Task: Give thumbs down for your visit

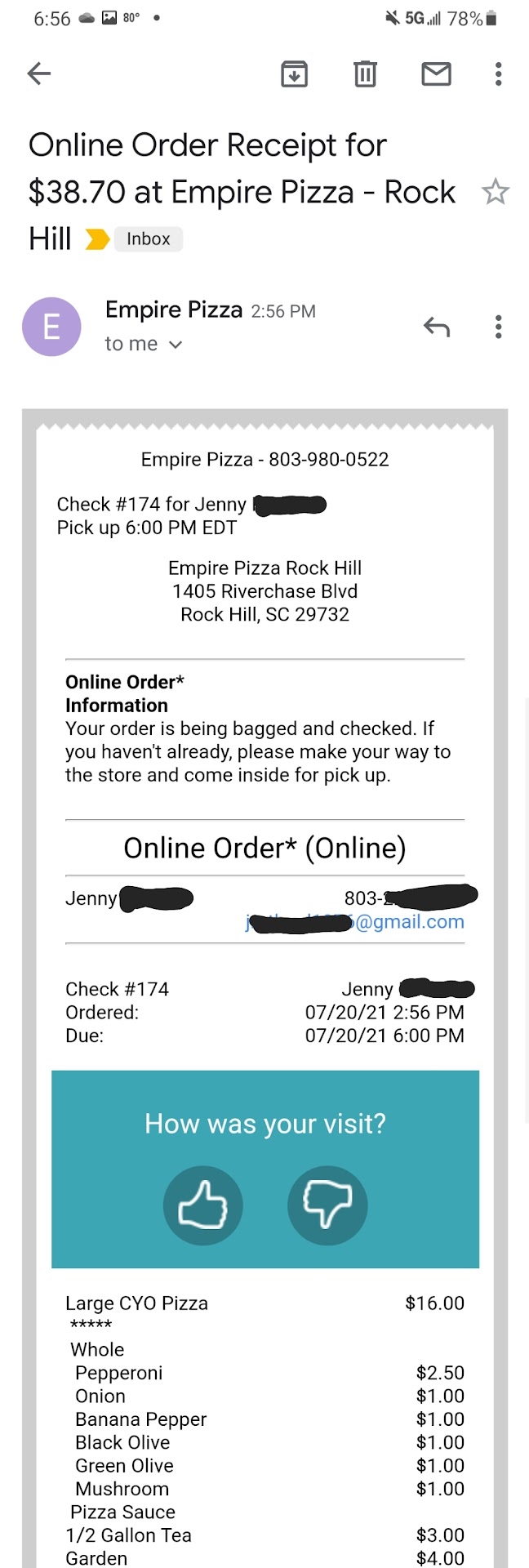Action: point(327,1205)
